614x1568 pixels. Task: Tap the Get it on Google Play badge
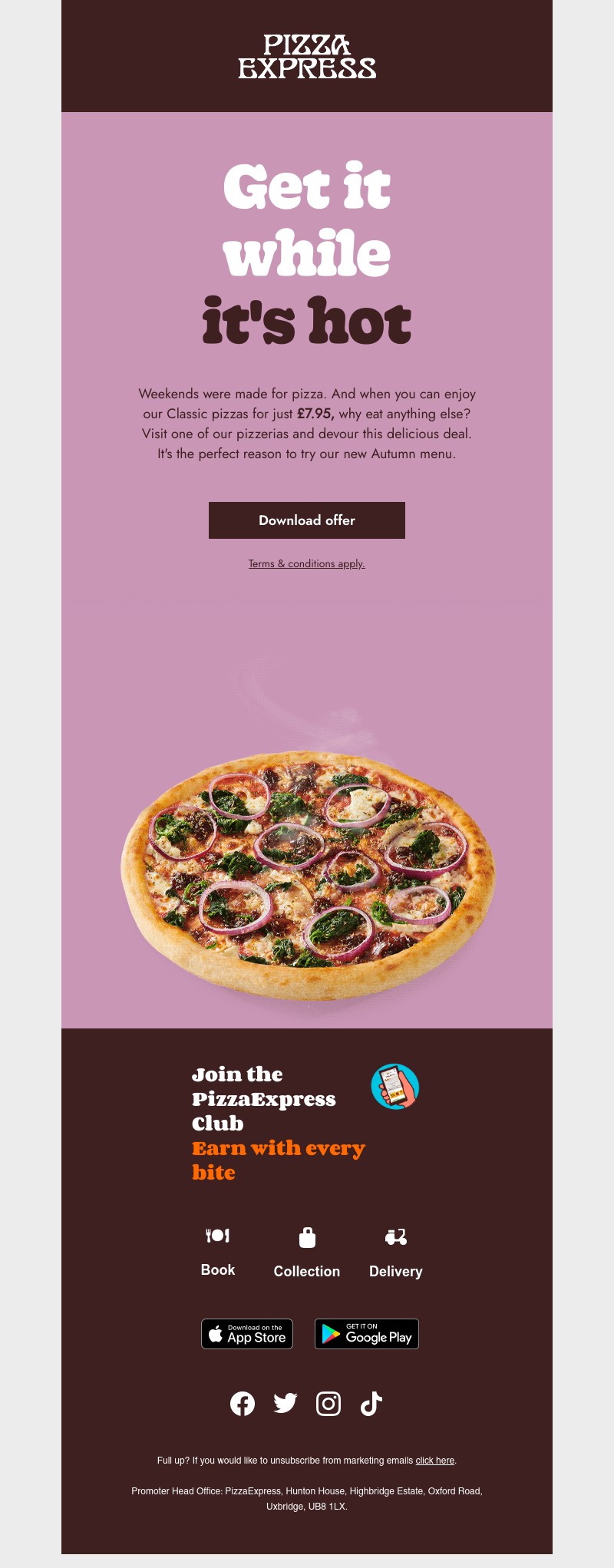(x=367, y=1334)
